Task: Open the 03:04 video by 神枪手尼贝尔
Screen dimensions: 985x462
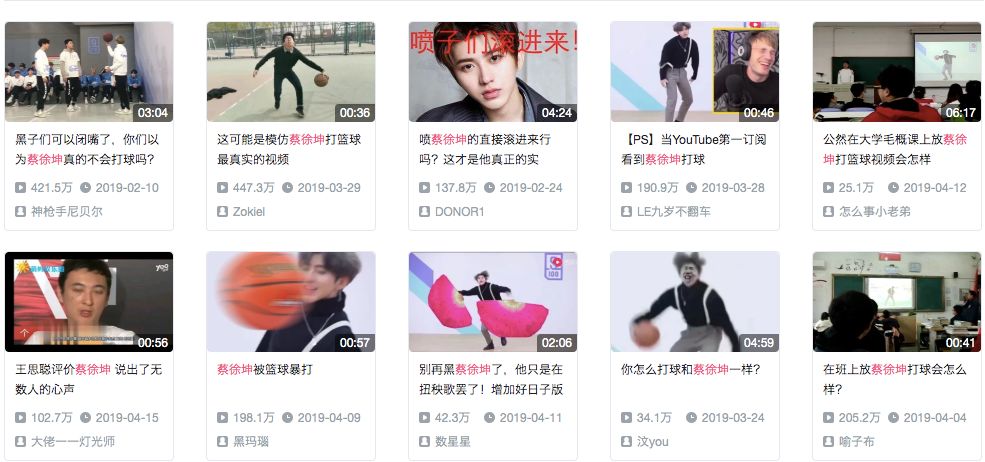Action: pos(89,72)
